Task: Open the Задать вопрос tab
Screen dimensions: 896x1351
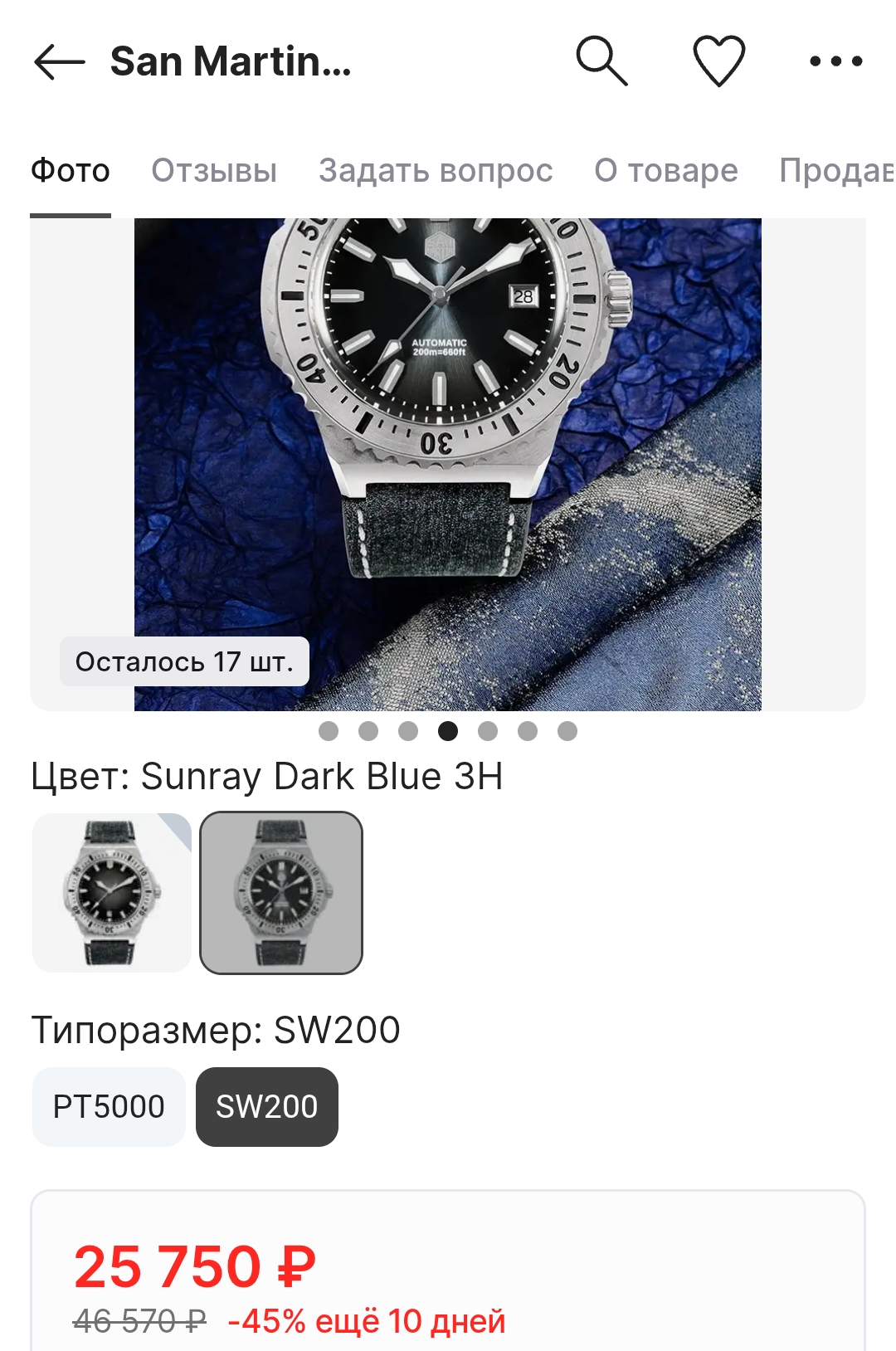Action: 436,171
